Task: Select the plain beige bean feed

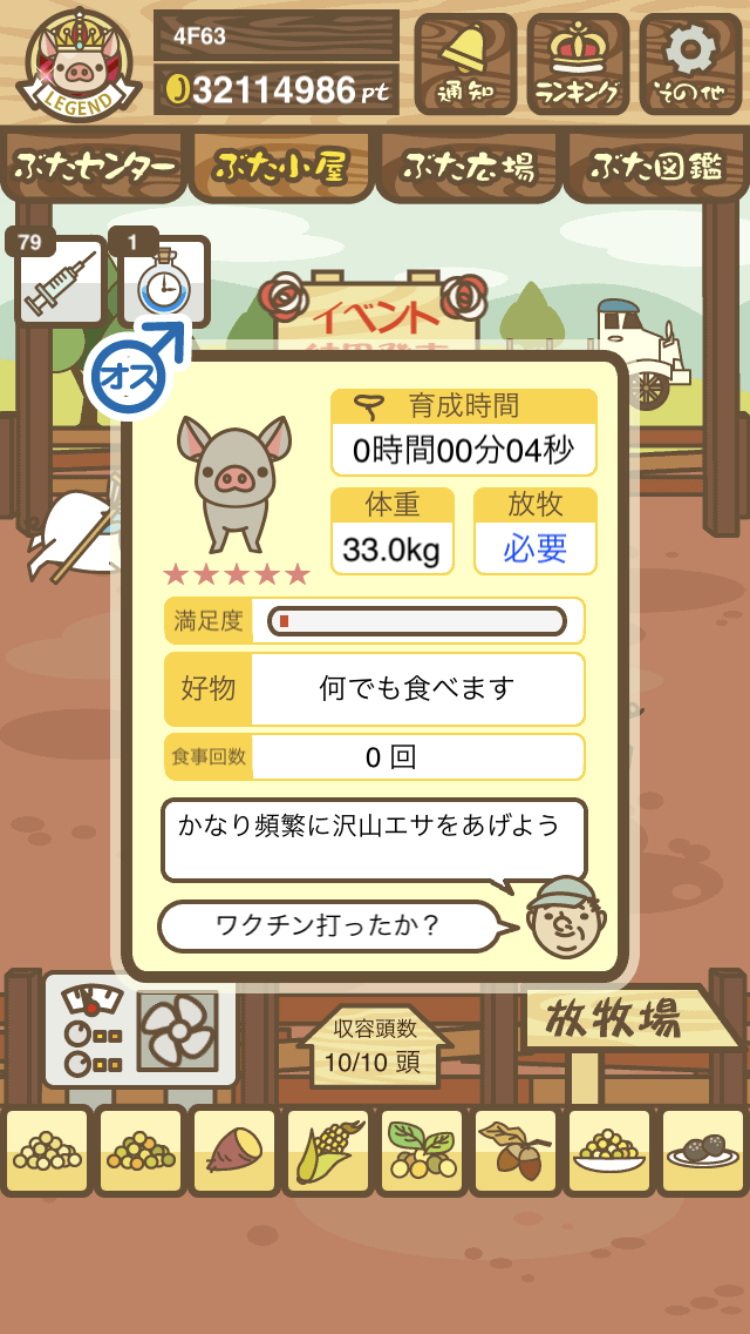Action: [x=47, y=1152]
